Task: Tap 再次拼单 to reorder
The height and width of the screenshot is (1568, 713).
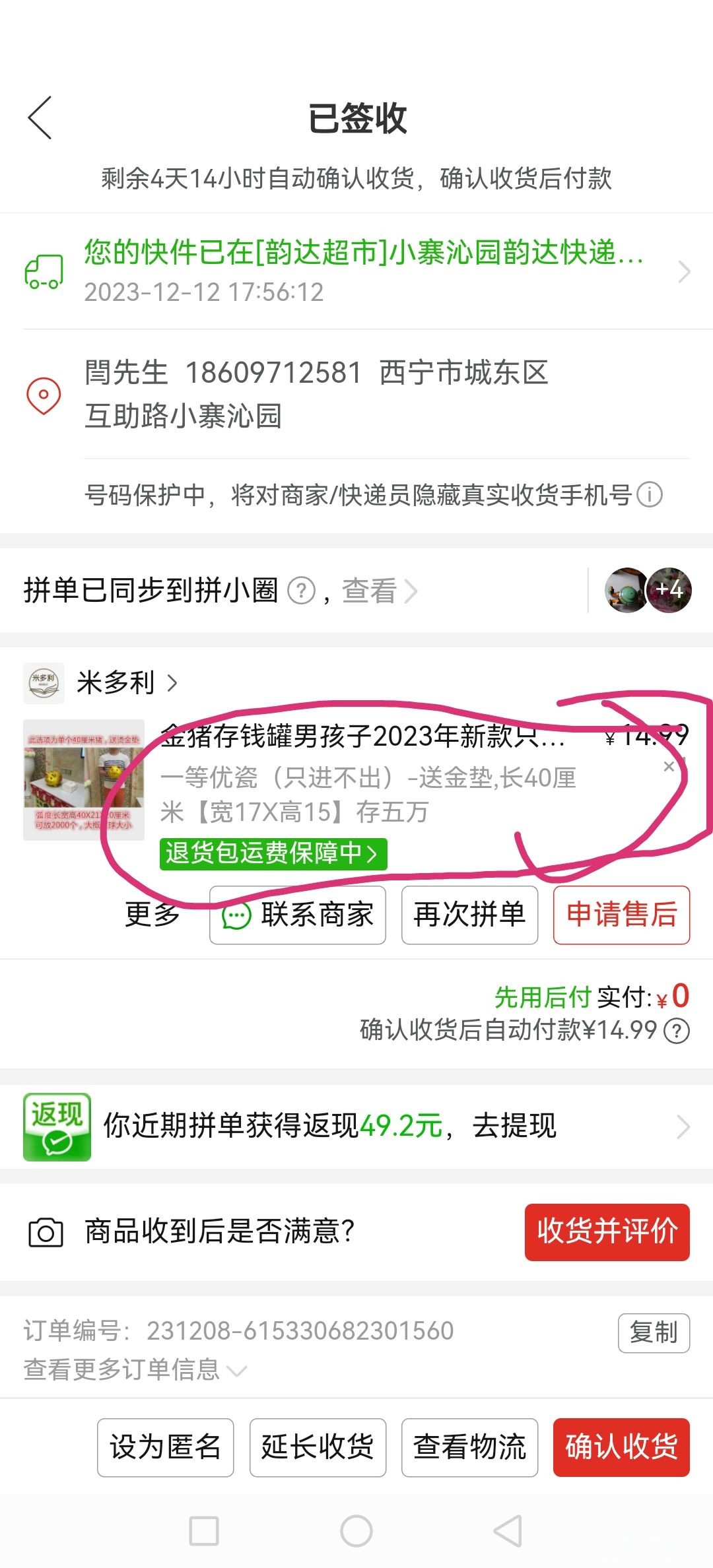Action: click(x=469, y=915)
